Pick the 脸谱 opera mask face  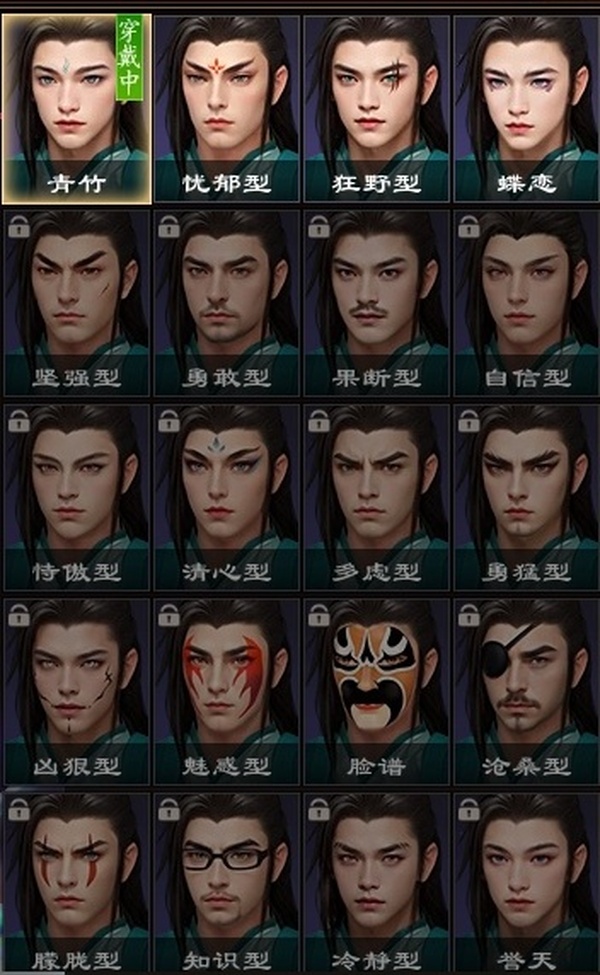pos(377,691)
